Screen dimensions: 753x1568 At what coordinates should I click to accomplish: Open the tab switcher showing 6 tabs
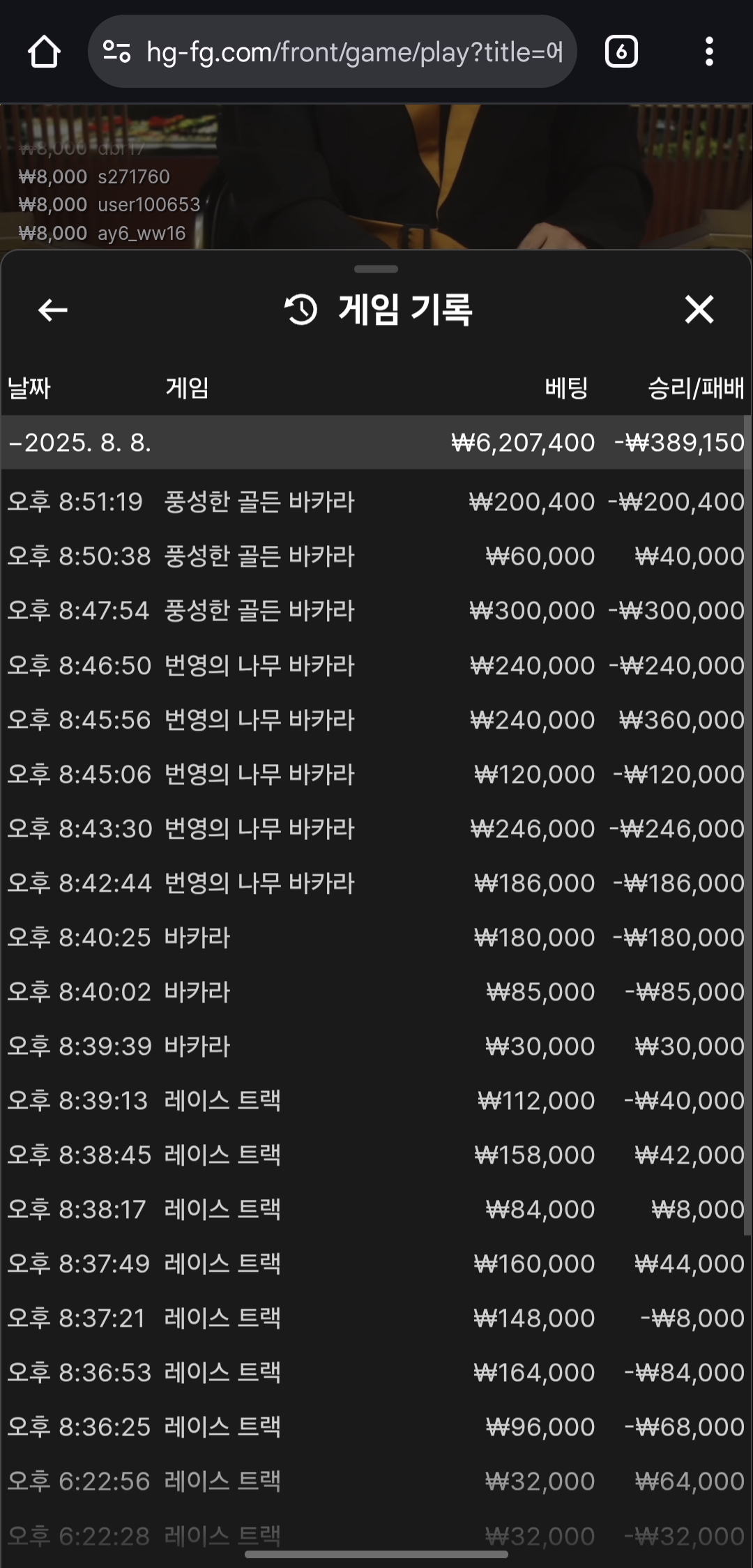click(621, 52)
